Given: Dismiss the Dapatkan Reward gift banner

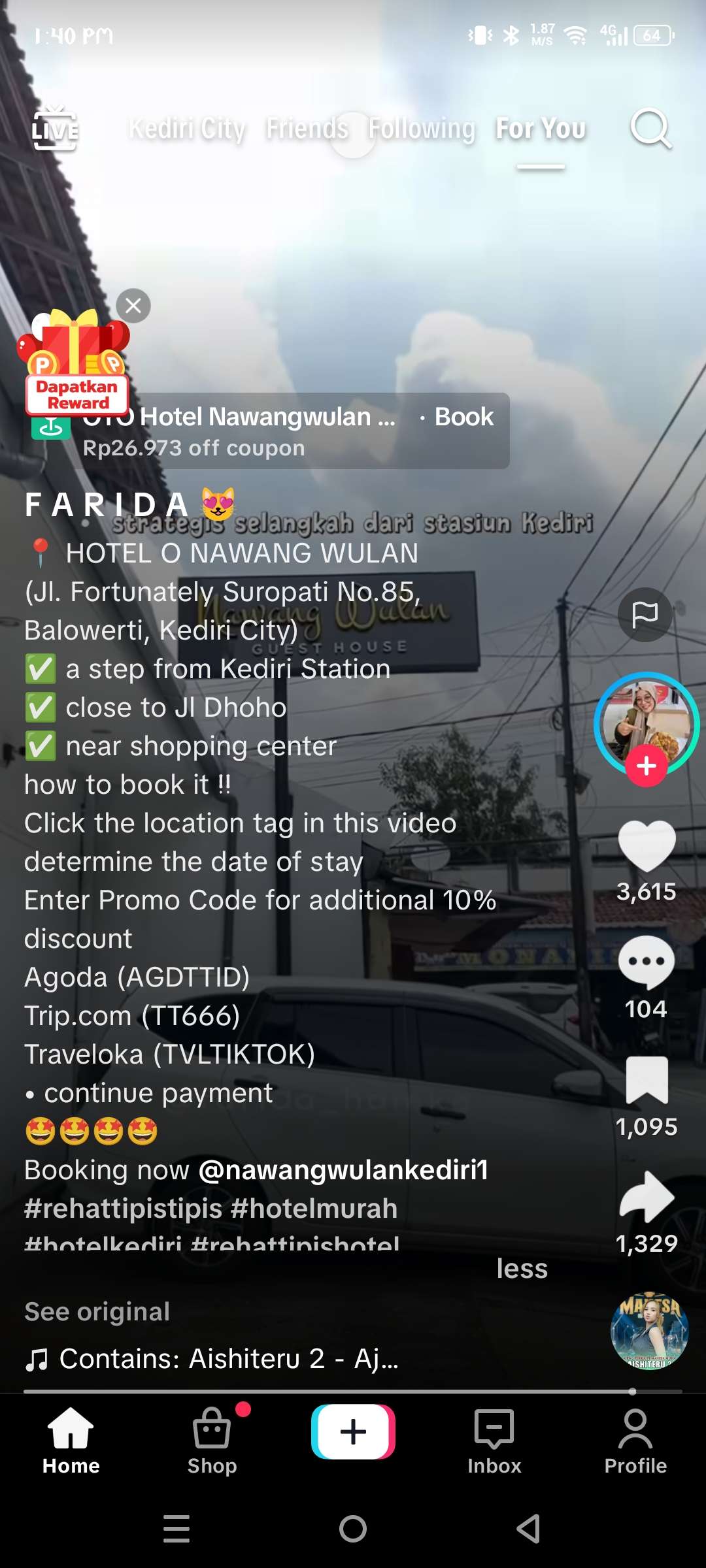Looking at the screenshot, I should pos(133,306).
